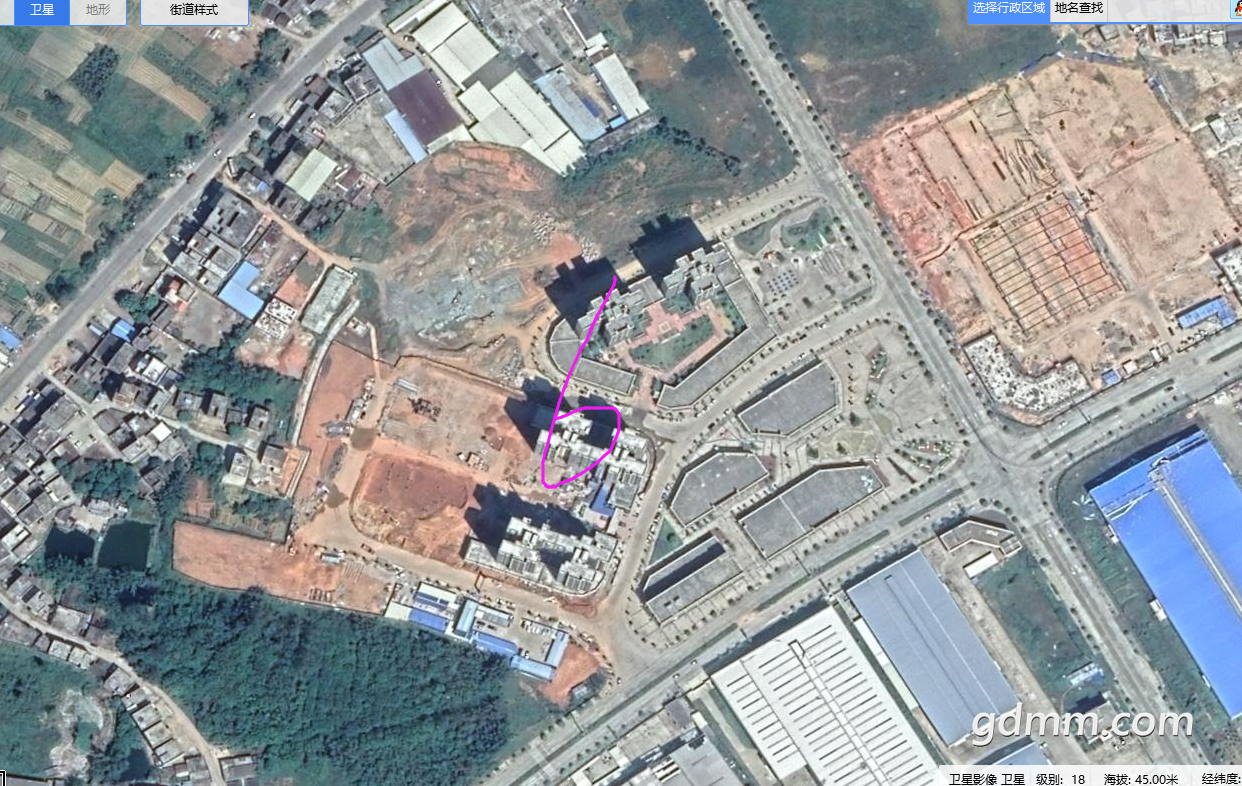Open the 街道样式 street style option
1242x786 pixels.
[x=194, y=10]
